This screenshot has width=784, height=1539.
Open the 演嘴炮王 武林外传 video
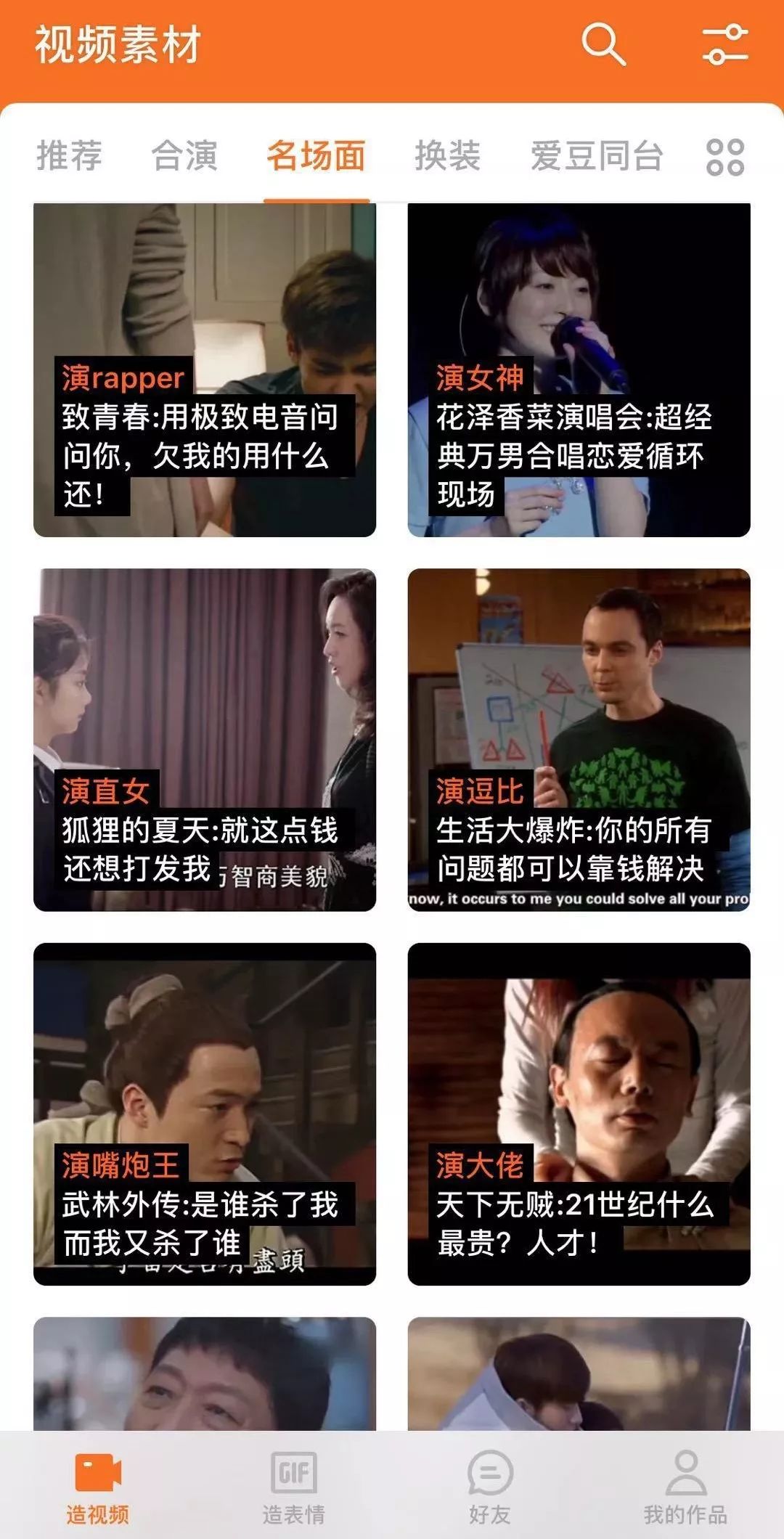point(205,1114)
